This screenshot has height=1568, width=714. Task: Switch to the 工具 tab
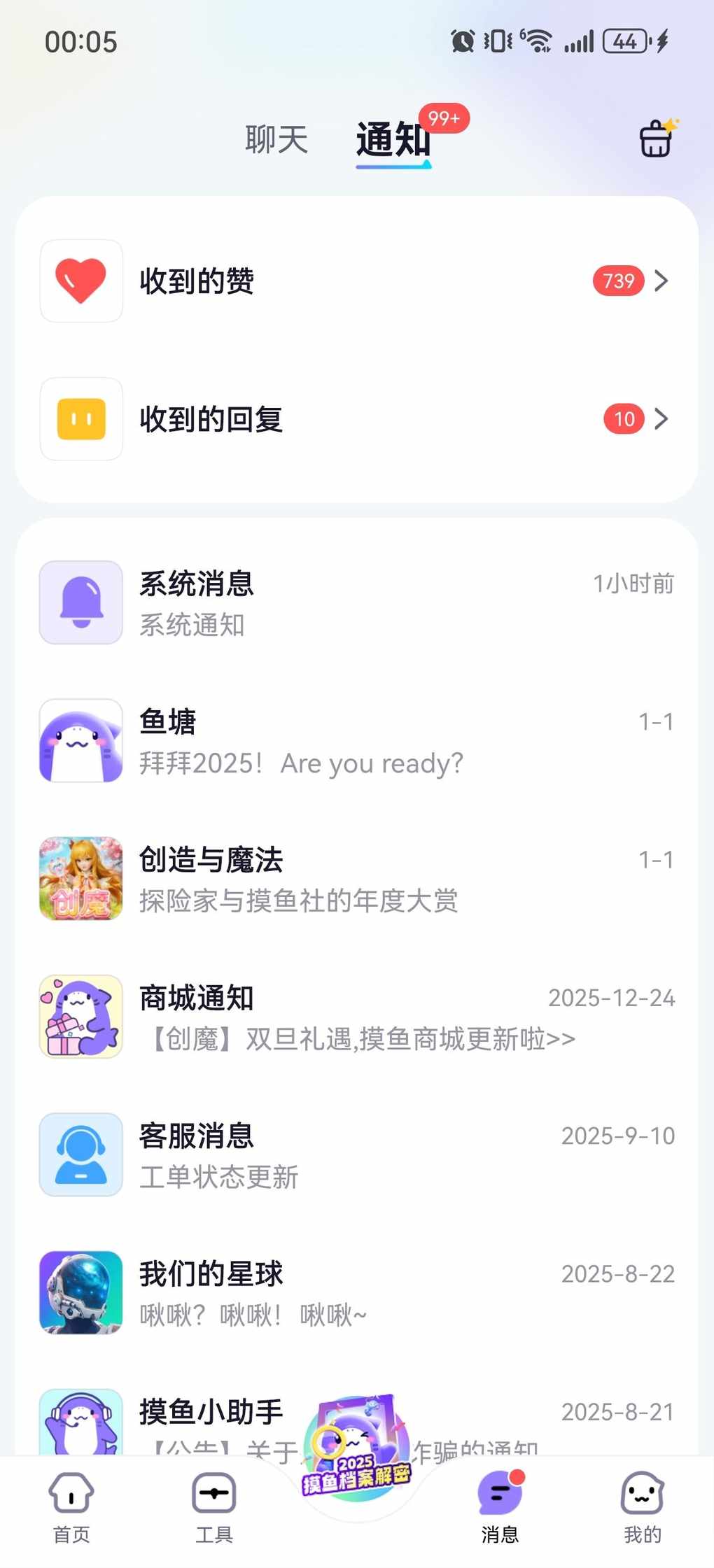tap(213, 1503)
